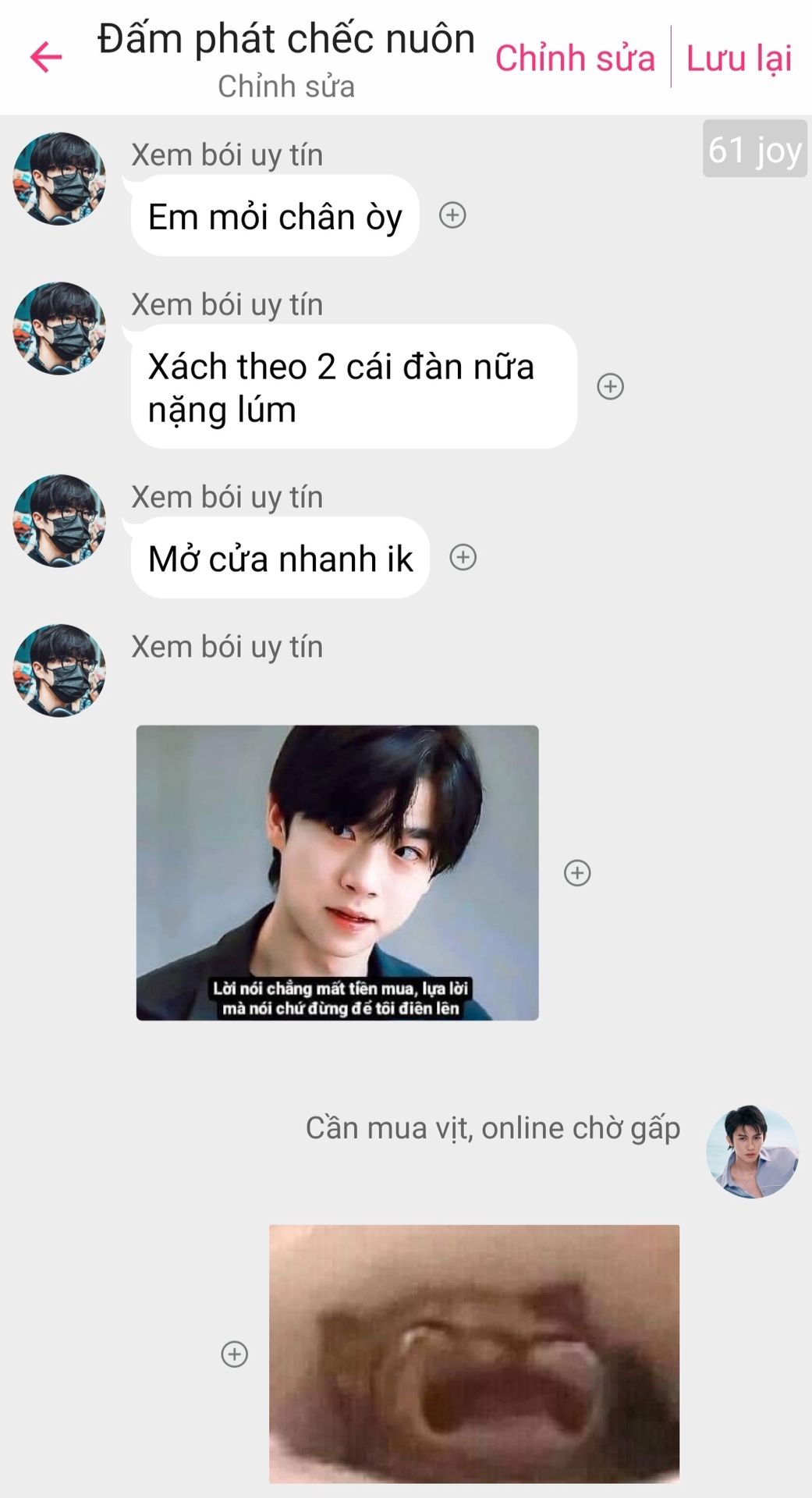Open the blurry mouth image message
The width and height of the screenshot is (812, 1498).
coord(474,1354)
